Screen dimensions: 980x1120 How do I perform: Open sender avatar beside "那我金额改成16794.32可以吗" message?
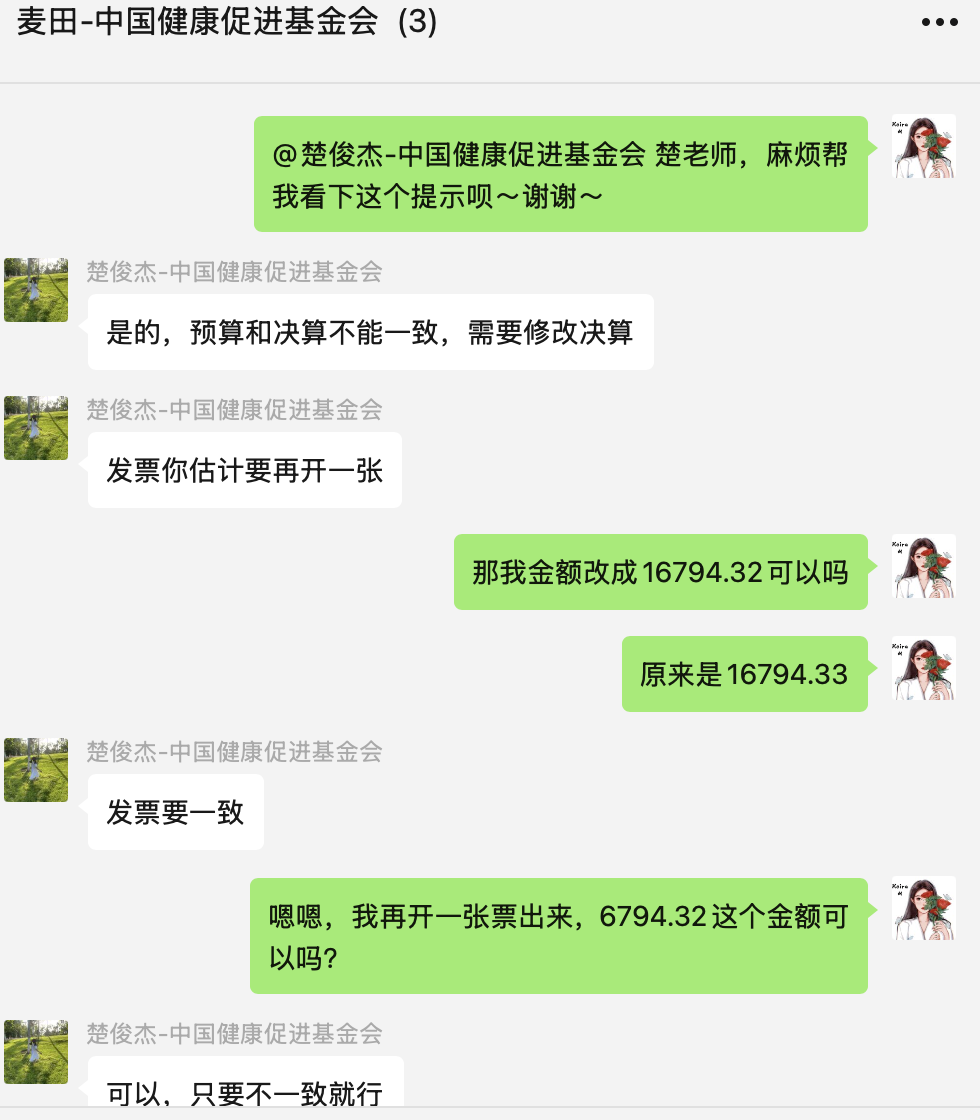tap(923, 566)
